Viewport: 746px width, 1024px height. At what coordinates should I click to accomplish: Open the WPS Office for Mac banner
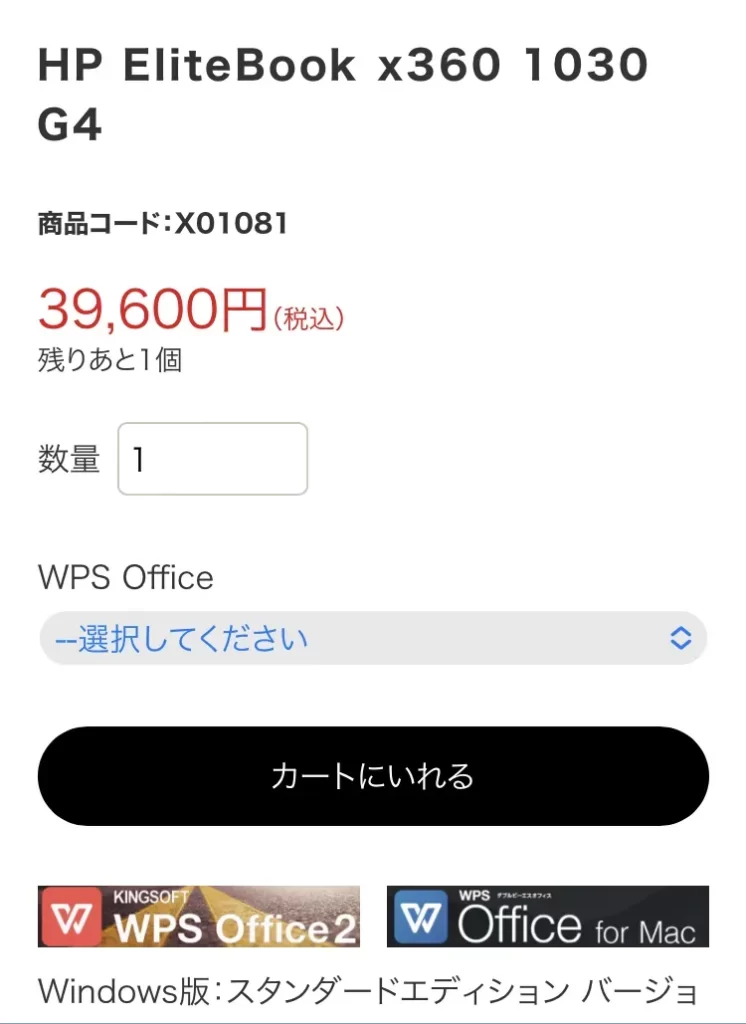(547, 916)
